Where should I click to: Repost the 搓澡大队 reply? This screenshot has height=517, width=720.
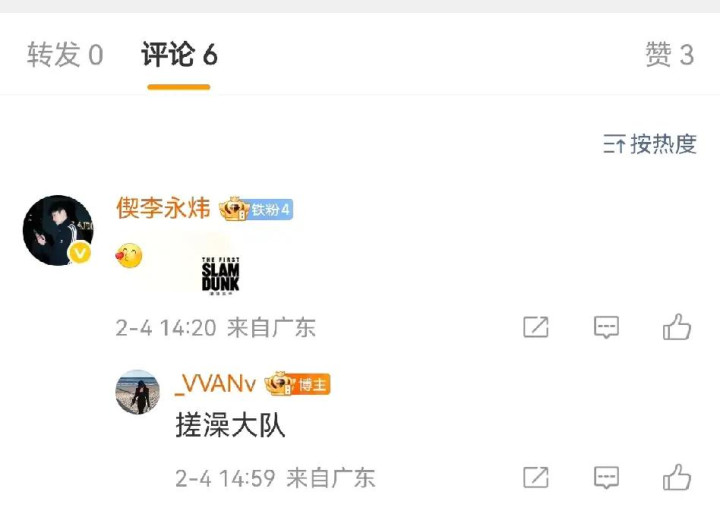click(536, 478)
